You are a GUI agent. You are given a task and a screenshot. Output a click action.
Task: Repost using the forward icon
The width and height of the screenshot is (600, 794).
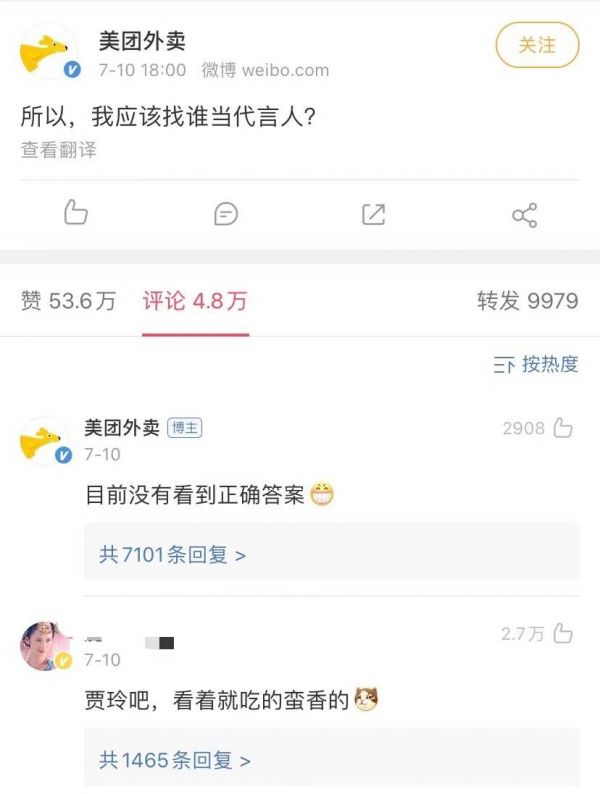(x=373, y=213)
